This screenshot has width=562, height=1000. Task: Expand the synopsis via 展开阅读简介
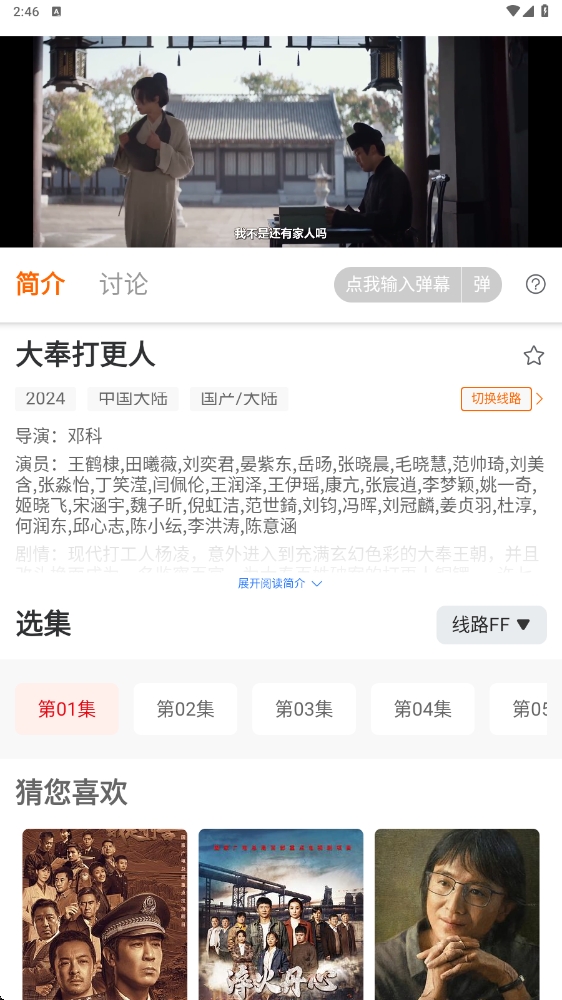pos(280,583)
